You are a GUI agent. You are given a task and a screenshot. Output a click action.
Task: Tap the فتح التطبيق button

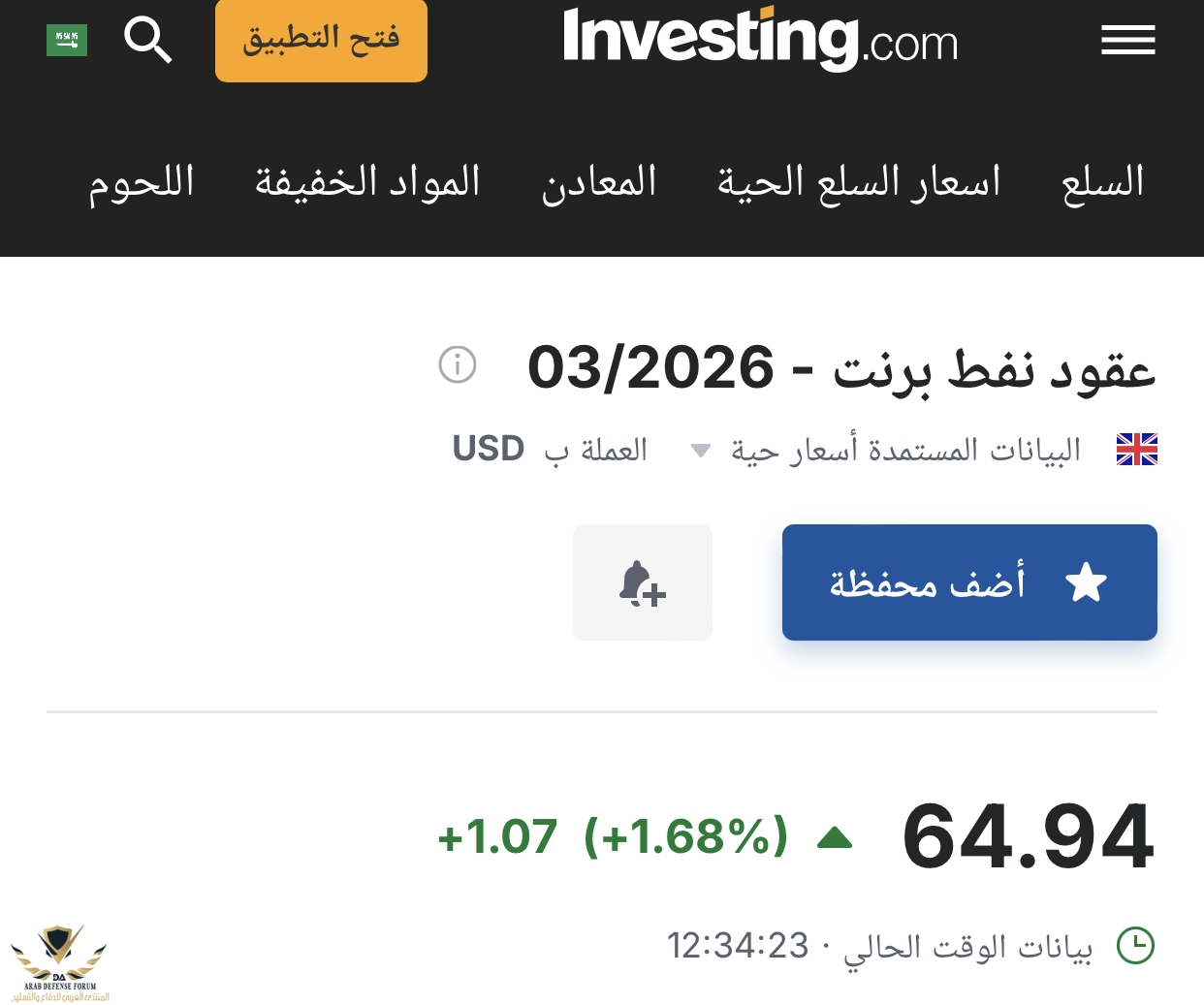pyautogui.click(x=321, y=40)
